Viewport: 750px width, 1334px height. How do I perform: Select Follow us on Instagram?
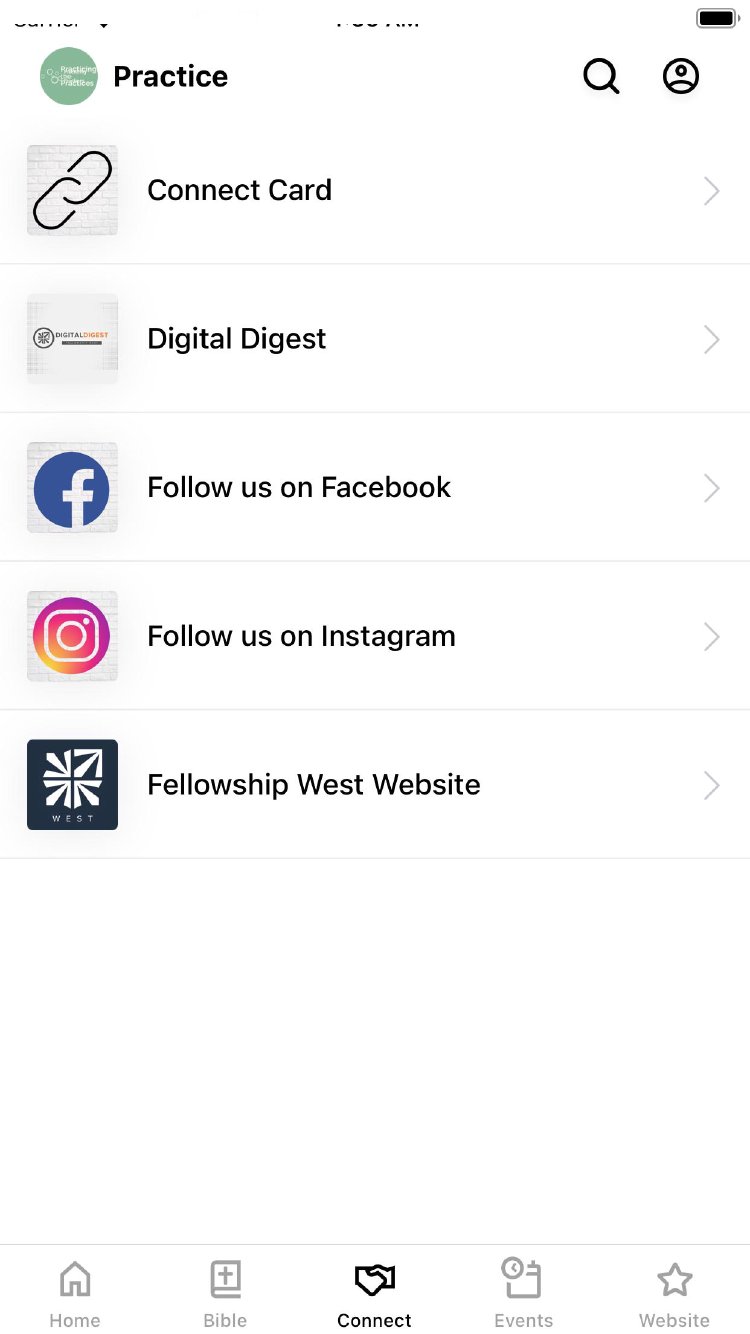coord(375,636)
